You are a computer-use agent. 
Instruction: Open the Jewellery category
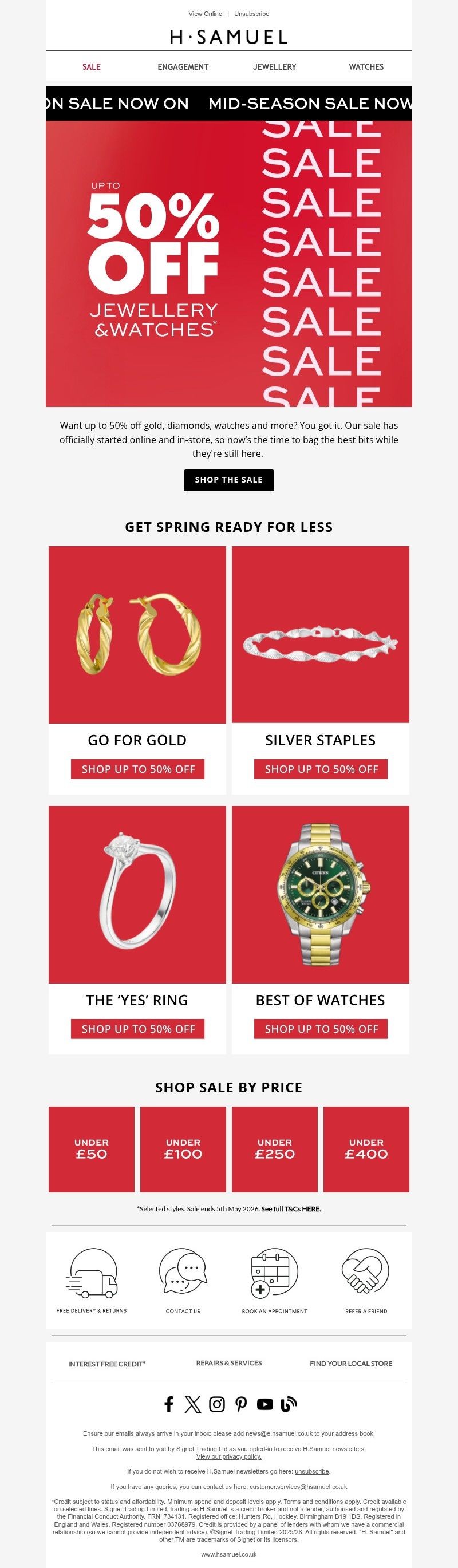[x=275, y=67]
